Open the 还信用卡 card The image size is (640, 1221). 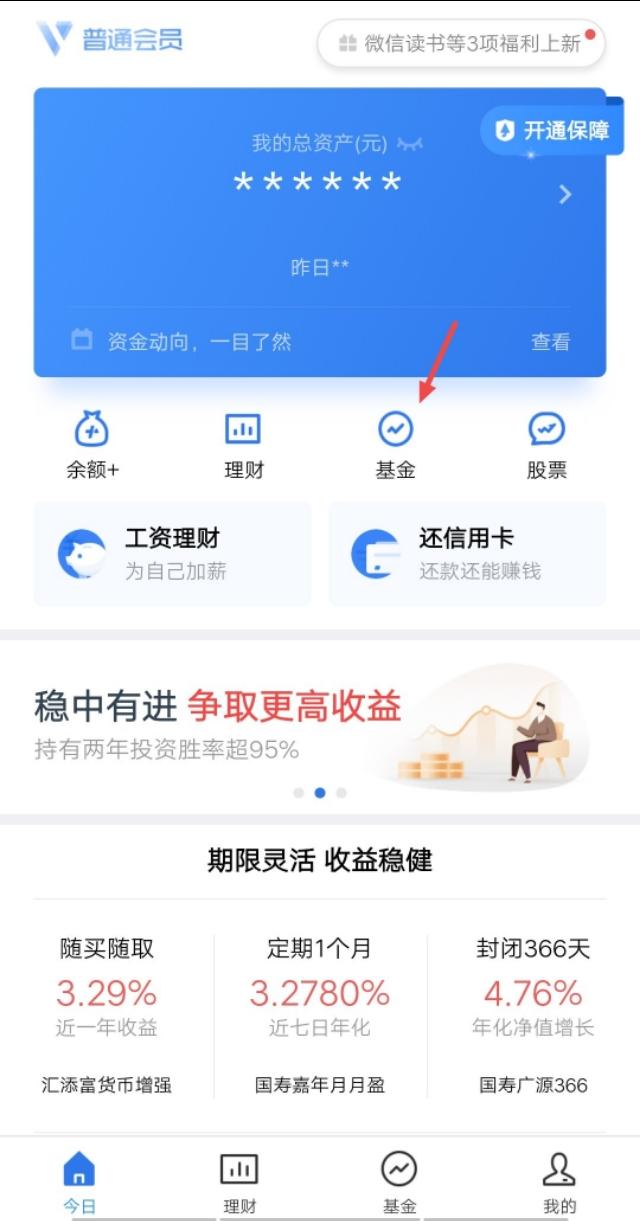[x=467, y=554]
